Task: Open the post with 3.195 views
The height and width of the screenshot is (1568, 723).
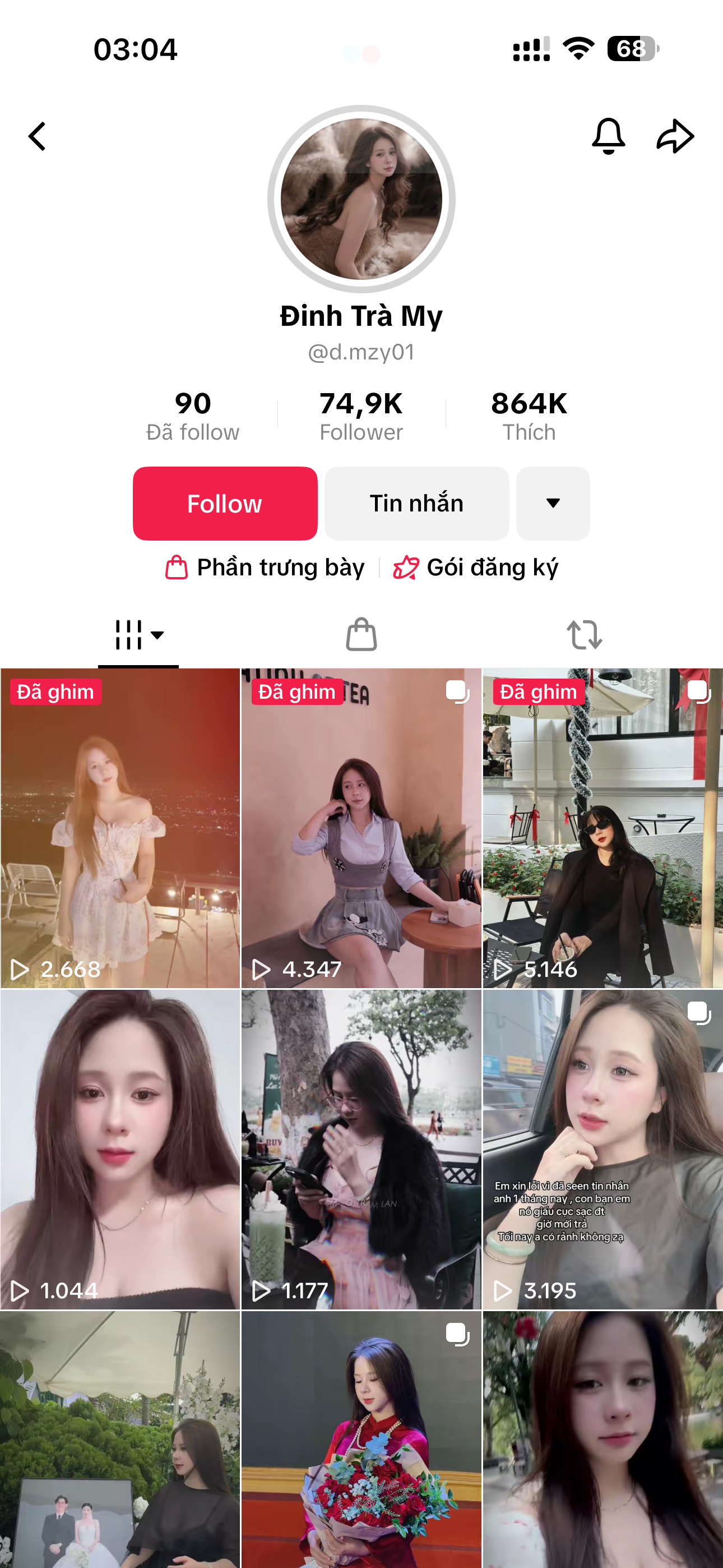Action: [602, 1149]
